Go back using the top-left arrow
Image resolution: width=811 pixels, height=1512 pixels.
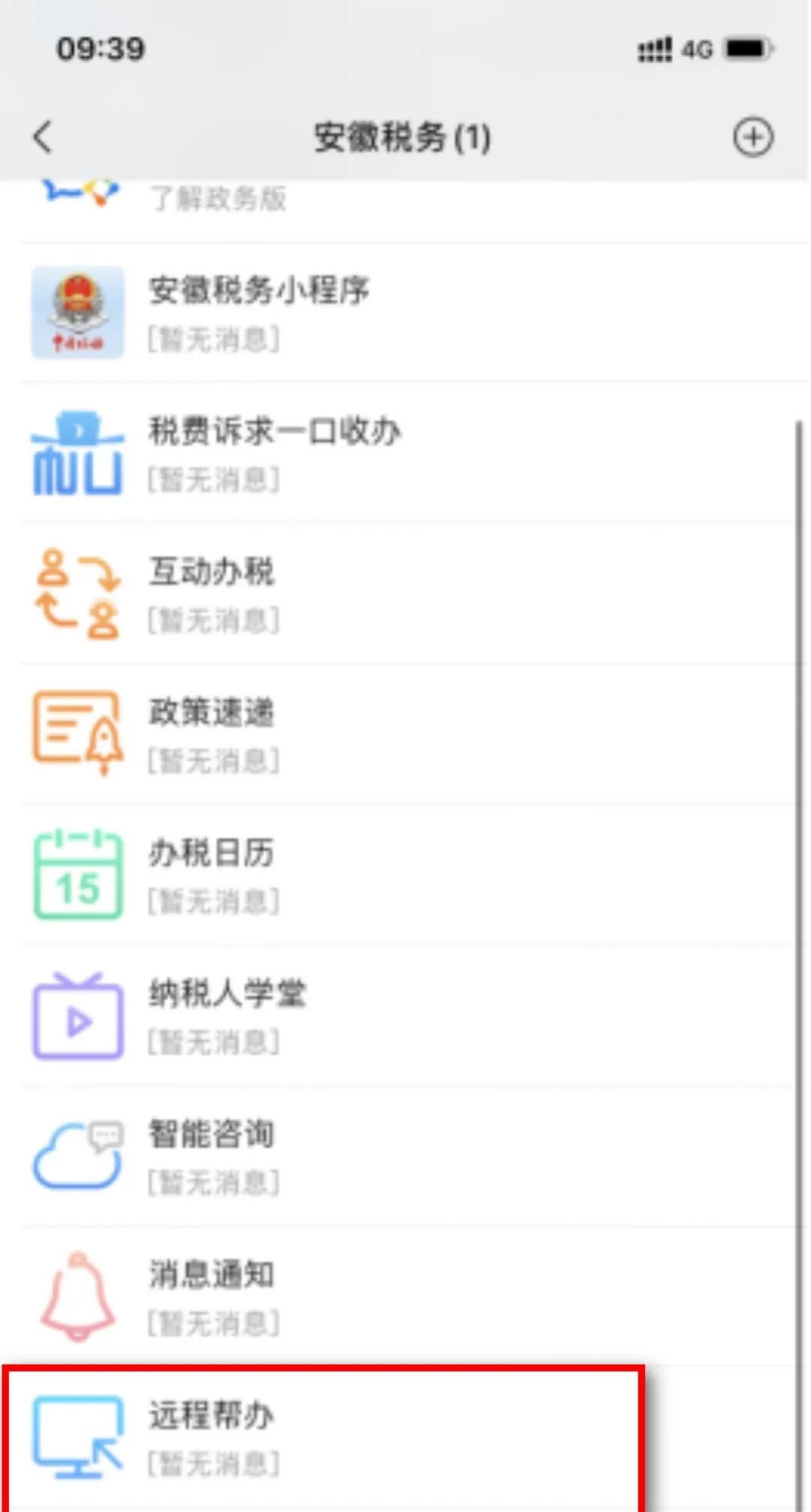(x=44, y=137)
